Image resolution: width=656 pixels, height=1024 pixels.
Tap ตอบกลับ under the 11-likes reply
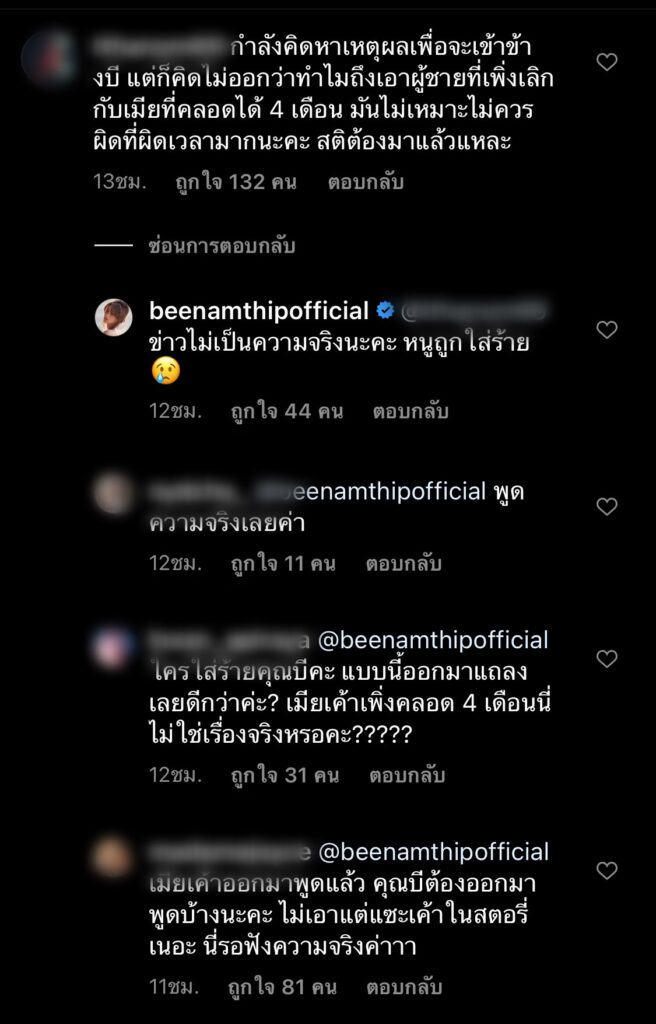point(402,563)
